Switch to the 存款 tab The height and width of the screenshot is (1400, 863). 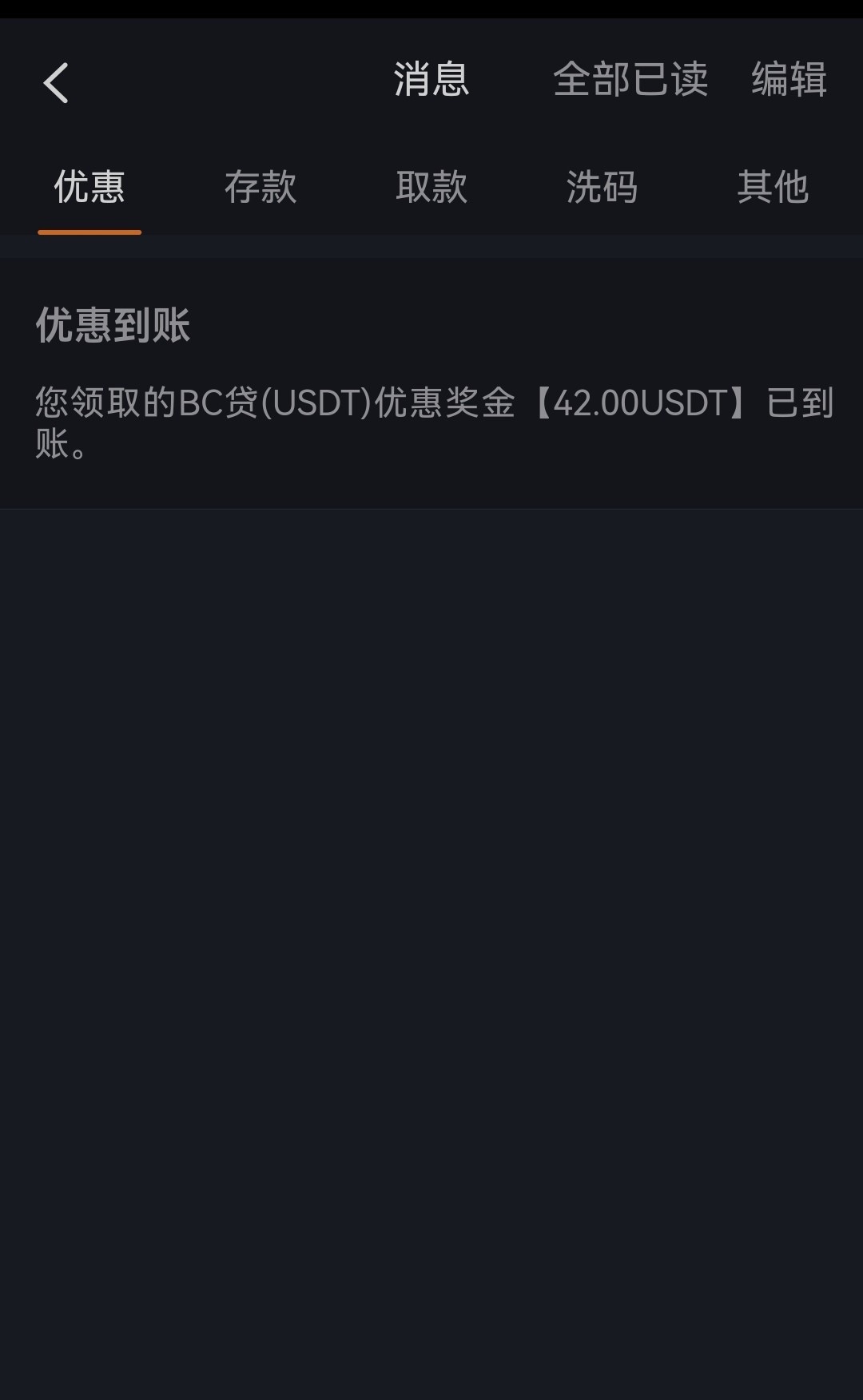click(x=260, y=188)
